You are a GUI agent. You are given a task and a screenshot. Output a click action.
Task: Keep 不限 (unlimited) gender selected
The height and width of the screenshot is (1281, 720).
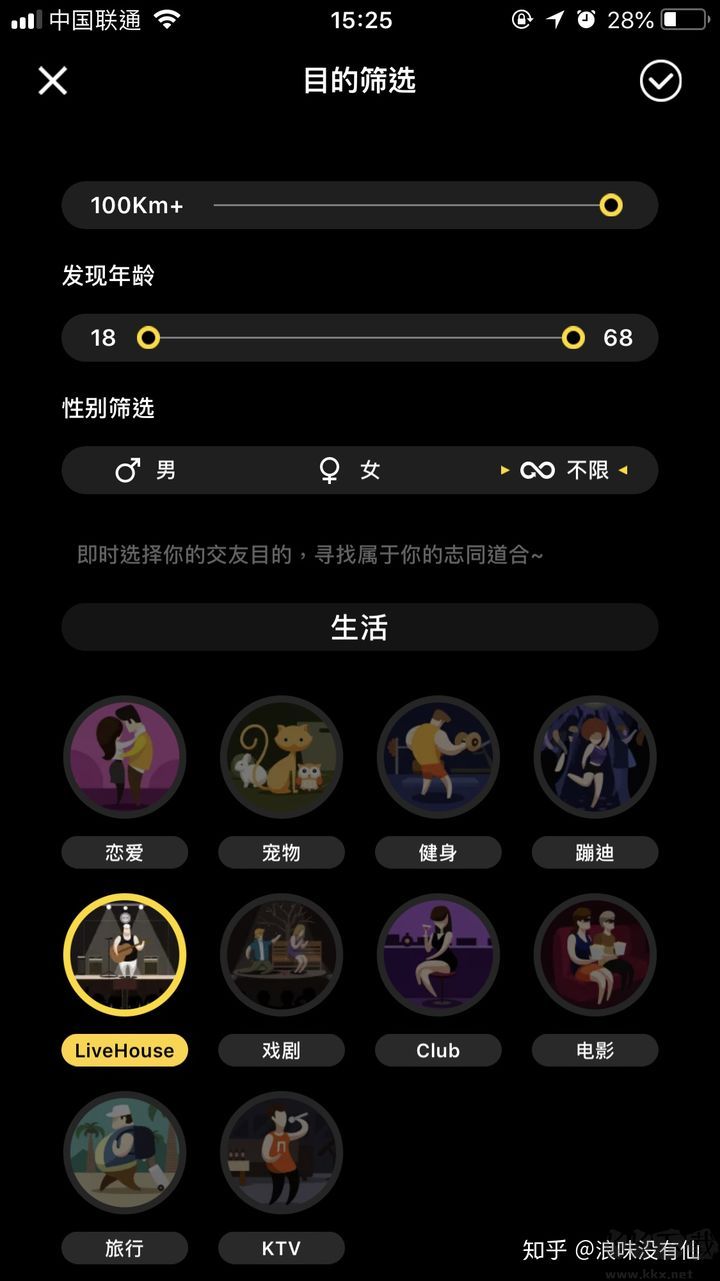[565, 469]
